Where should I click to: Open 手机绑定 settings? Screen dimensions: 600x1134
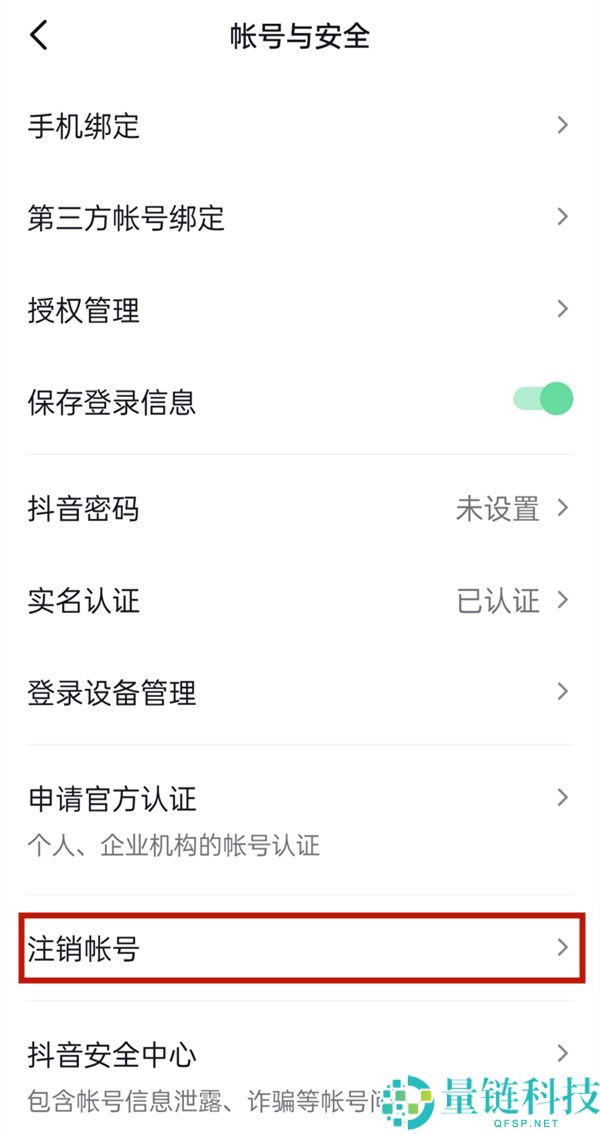tap(300, 126)
